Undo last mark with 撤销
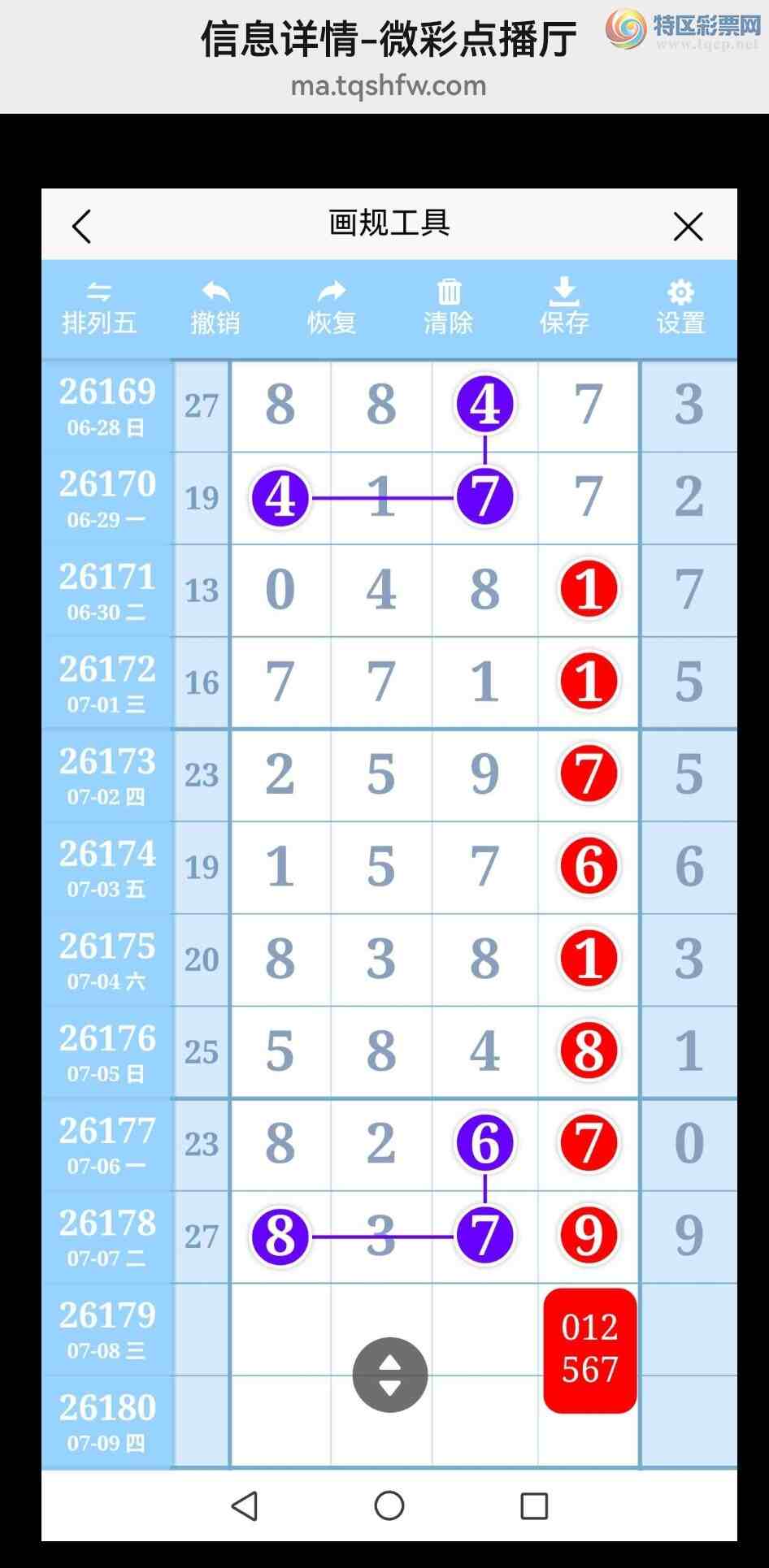 pyautogui.click(x=215, y=309)
